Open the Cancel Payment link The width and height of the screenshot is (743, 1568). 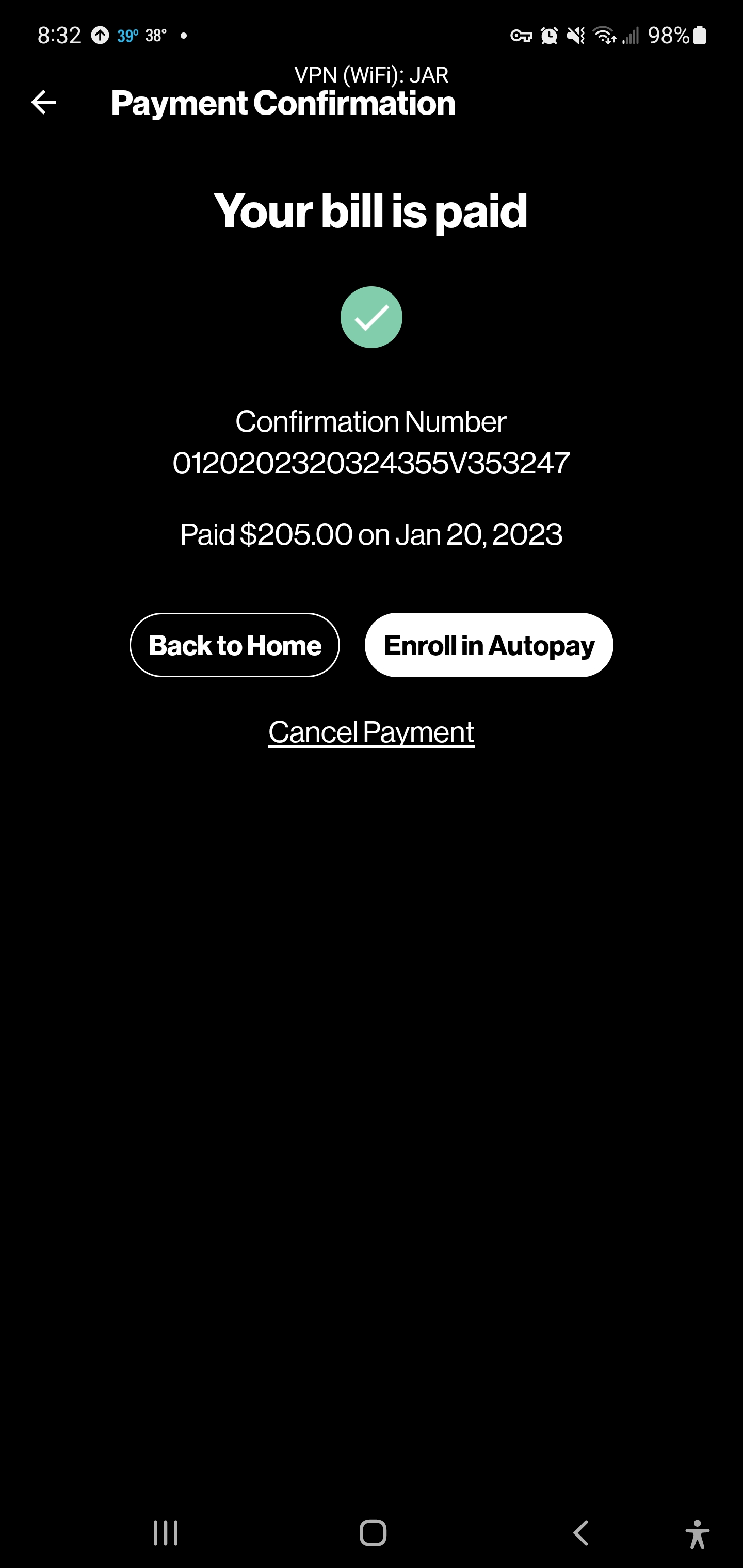point(371,732)
